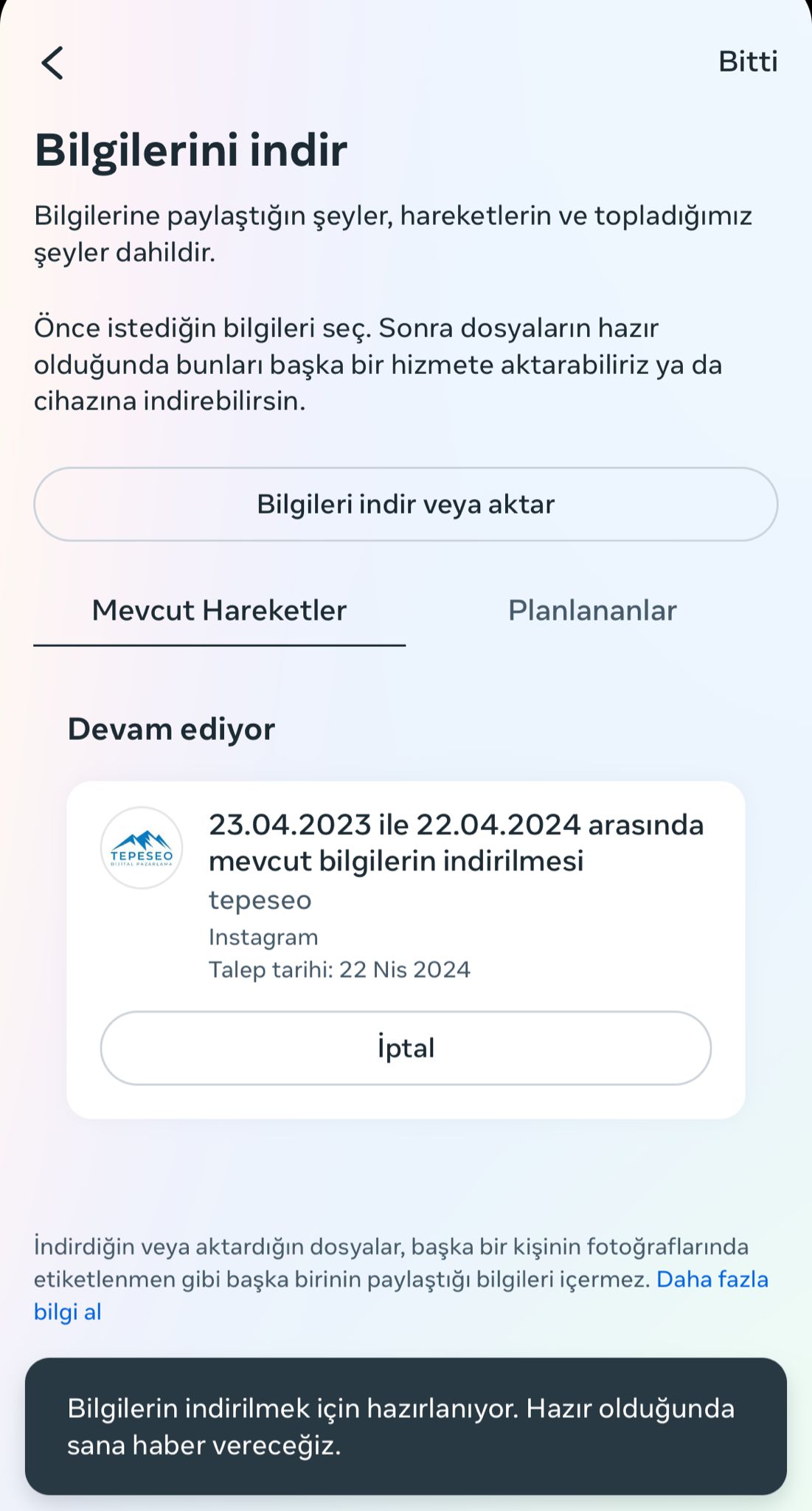Click the underline below "Mevcut Hareketler"
Viewport: 812px width, 1511px height.
pyautogui.click(x=218, y=646)
